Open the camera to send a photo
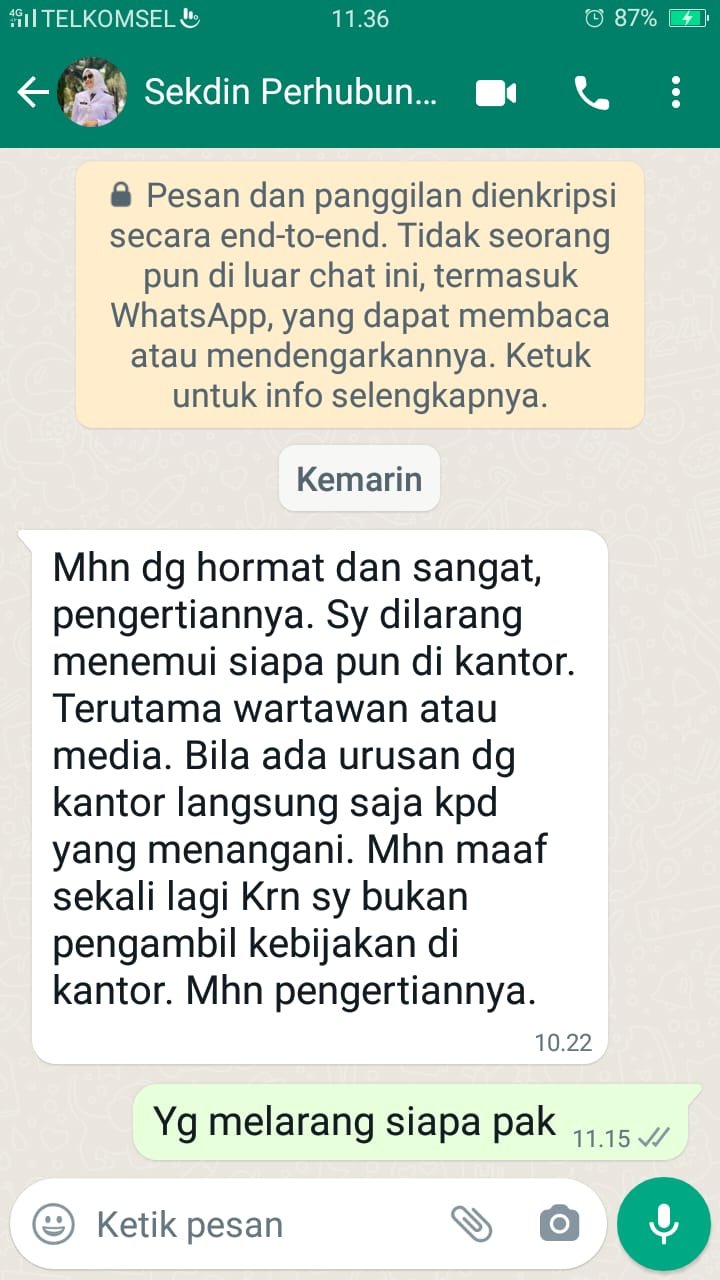The width and height of the screenshot is (720, 1280). [x=559, y=1223]
